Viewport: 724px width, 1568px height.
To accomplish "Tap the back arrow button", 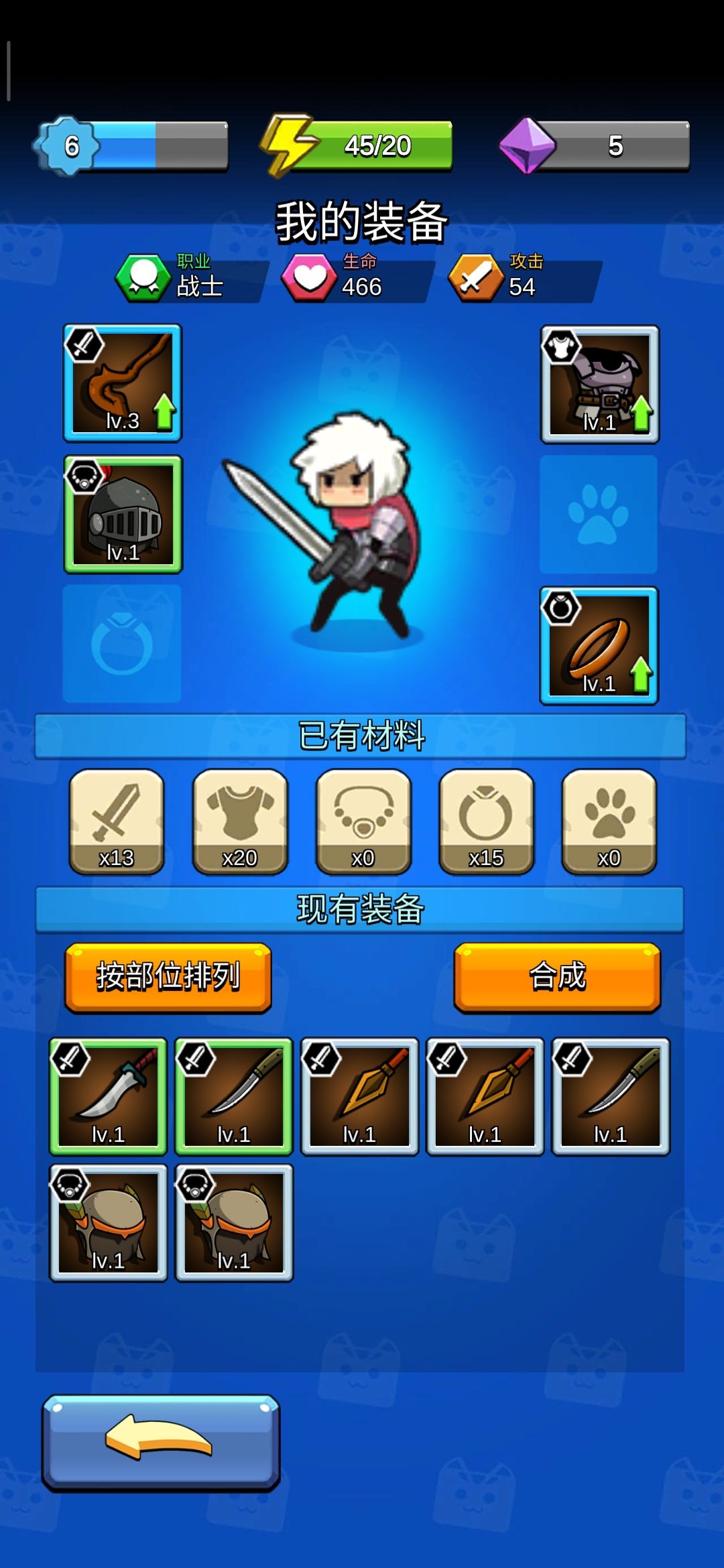I will click(161, 1442).
